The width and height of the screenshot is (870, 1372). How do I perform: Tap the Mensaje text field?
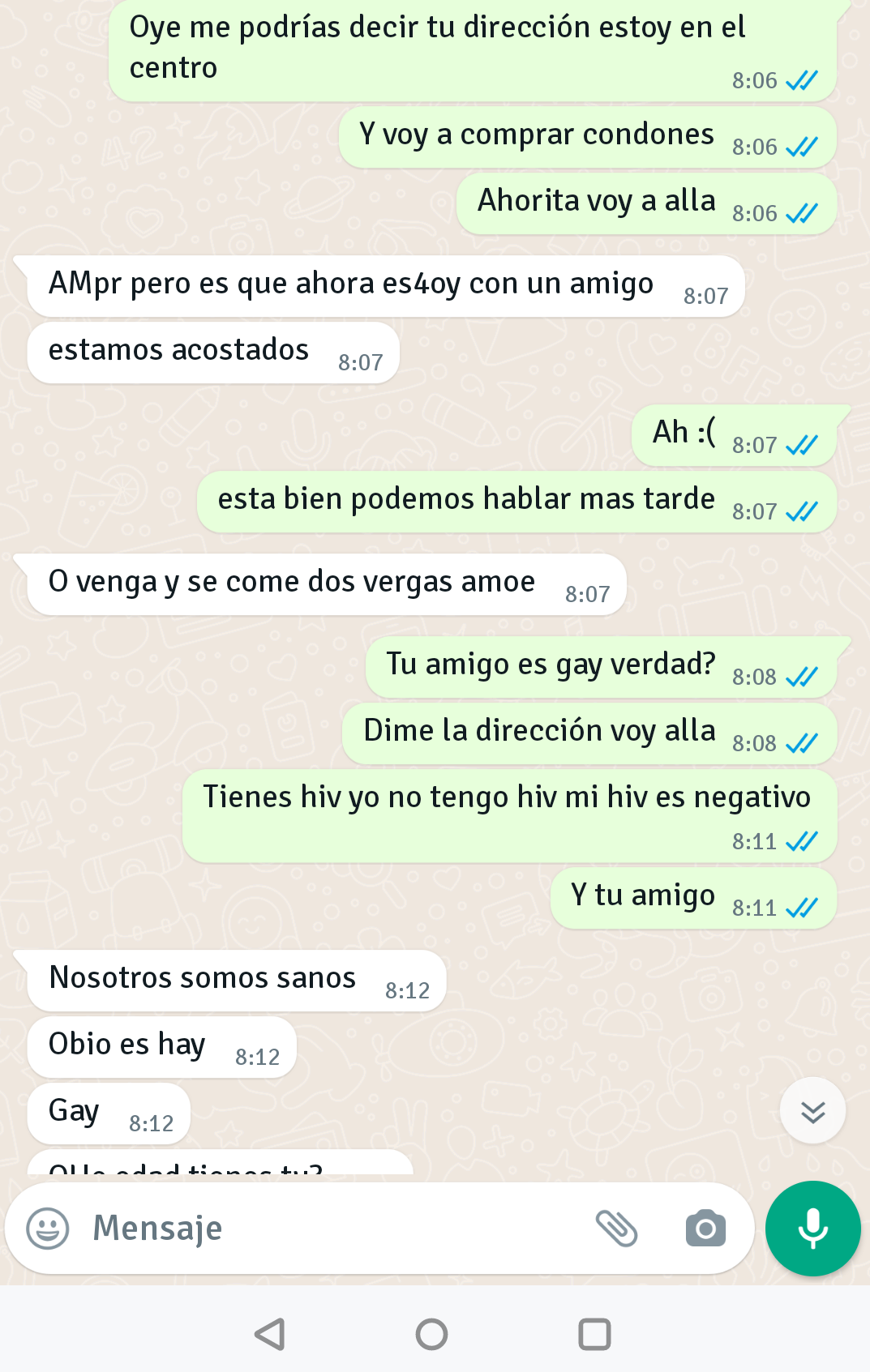[x=324, y=1229]
